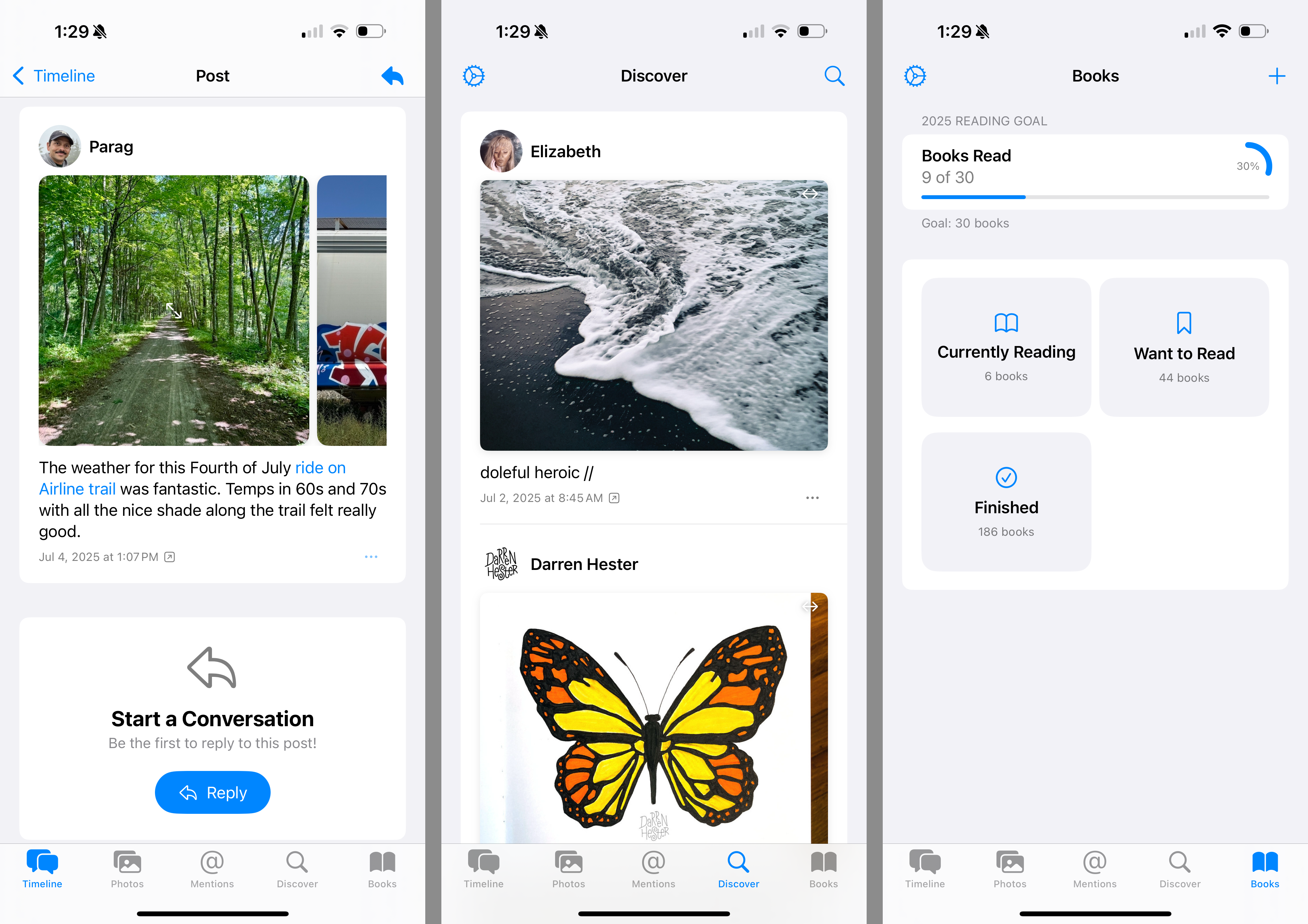This screenshot has width=1308, height=924.
Task: Open the settings gear on the Books screen
Action: coord(915,76)
